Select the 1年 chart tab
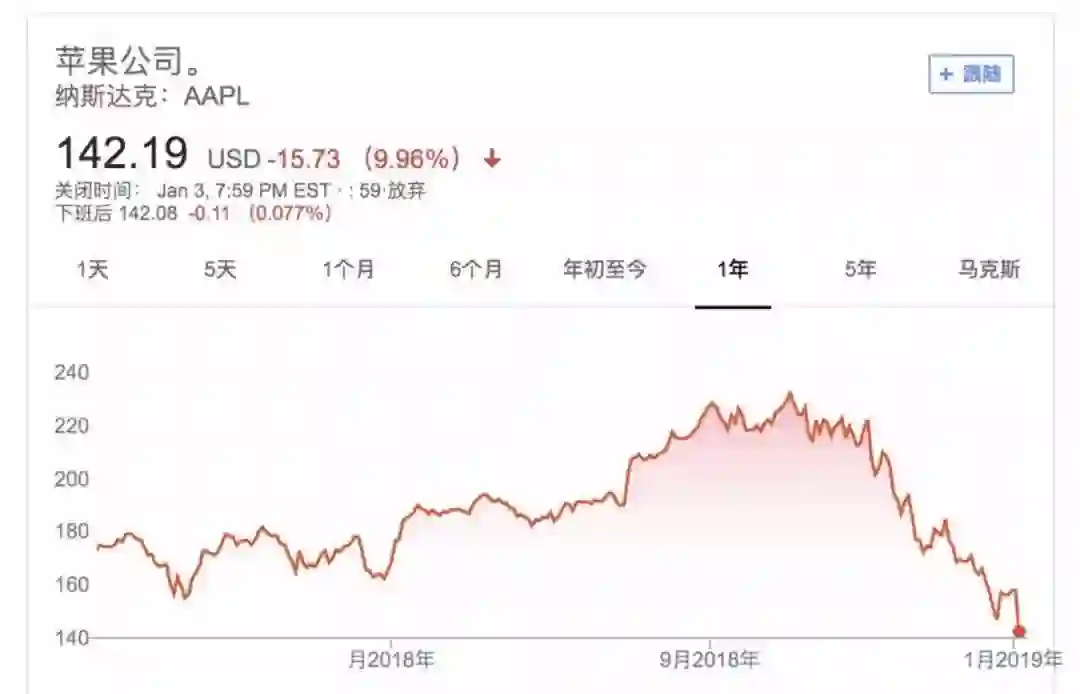Viewport: 1080px width, 694px height. [x=732, y=269]
